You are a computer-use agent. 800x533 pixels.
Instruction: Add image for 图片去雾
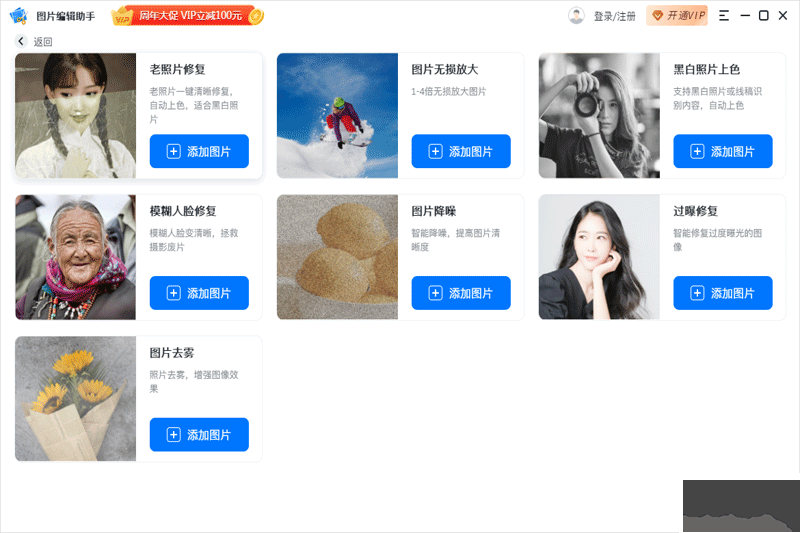199,435
